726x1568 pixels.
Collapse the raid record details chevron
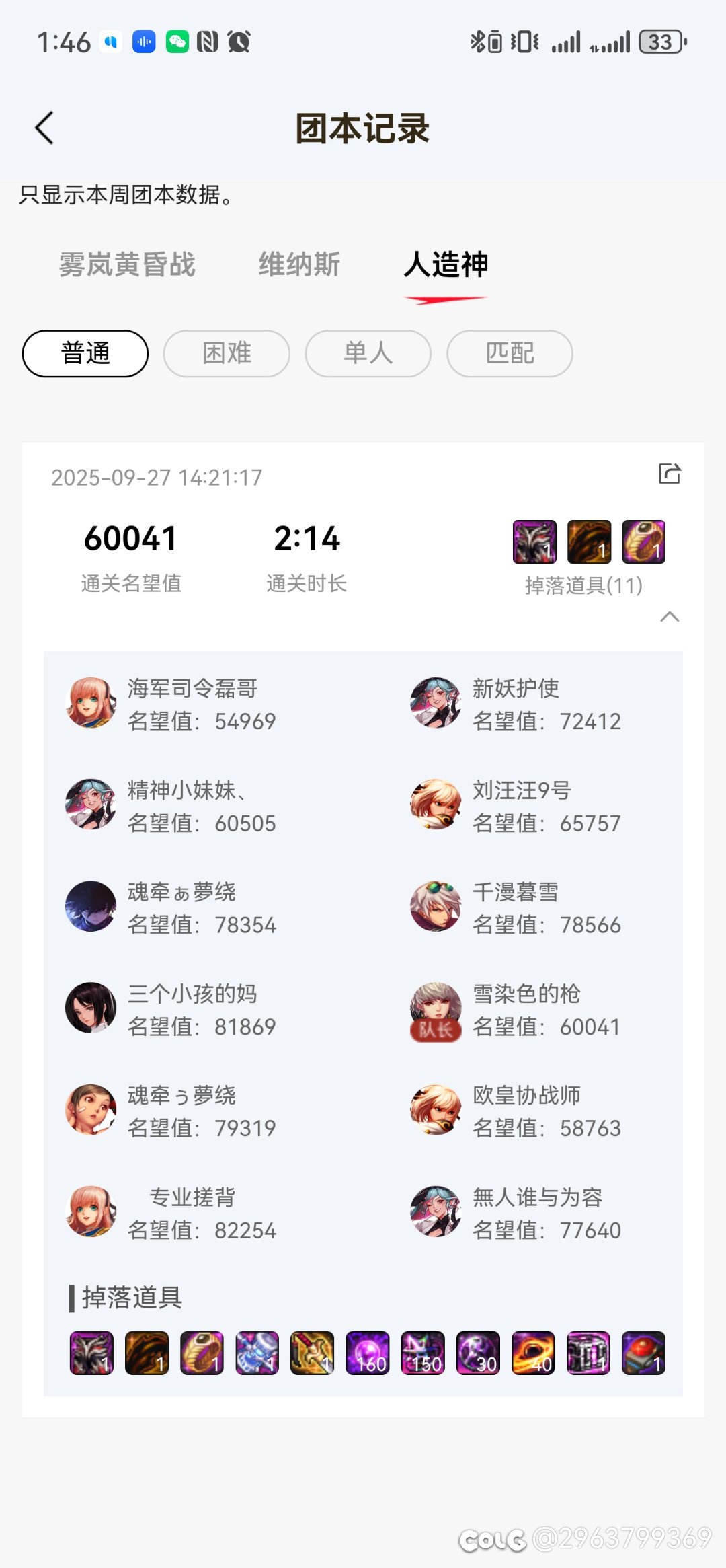coord(670,617)
